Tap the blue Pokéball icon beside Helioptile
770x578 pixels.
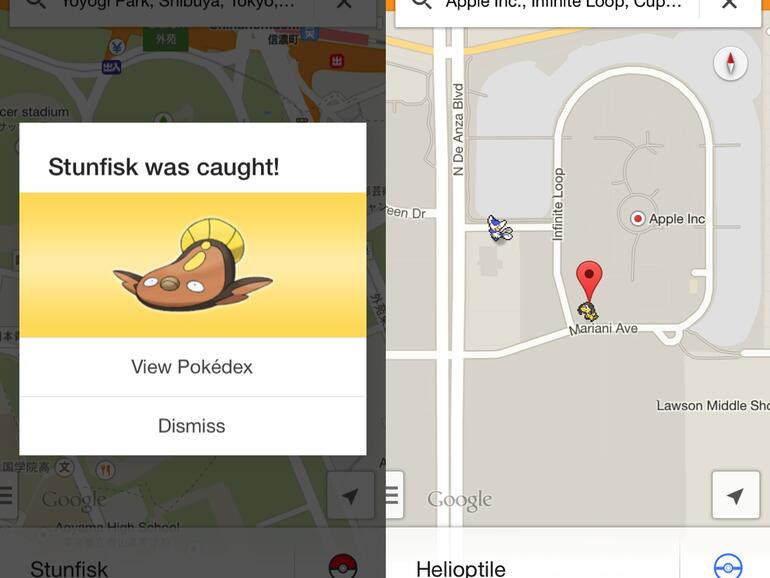click(x=728, y=566)
